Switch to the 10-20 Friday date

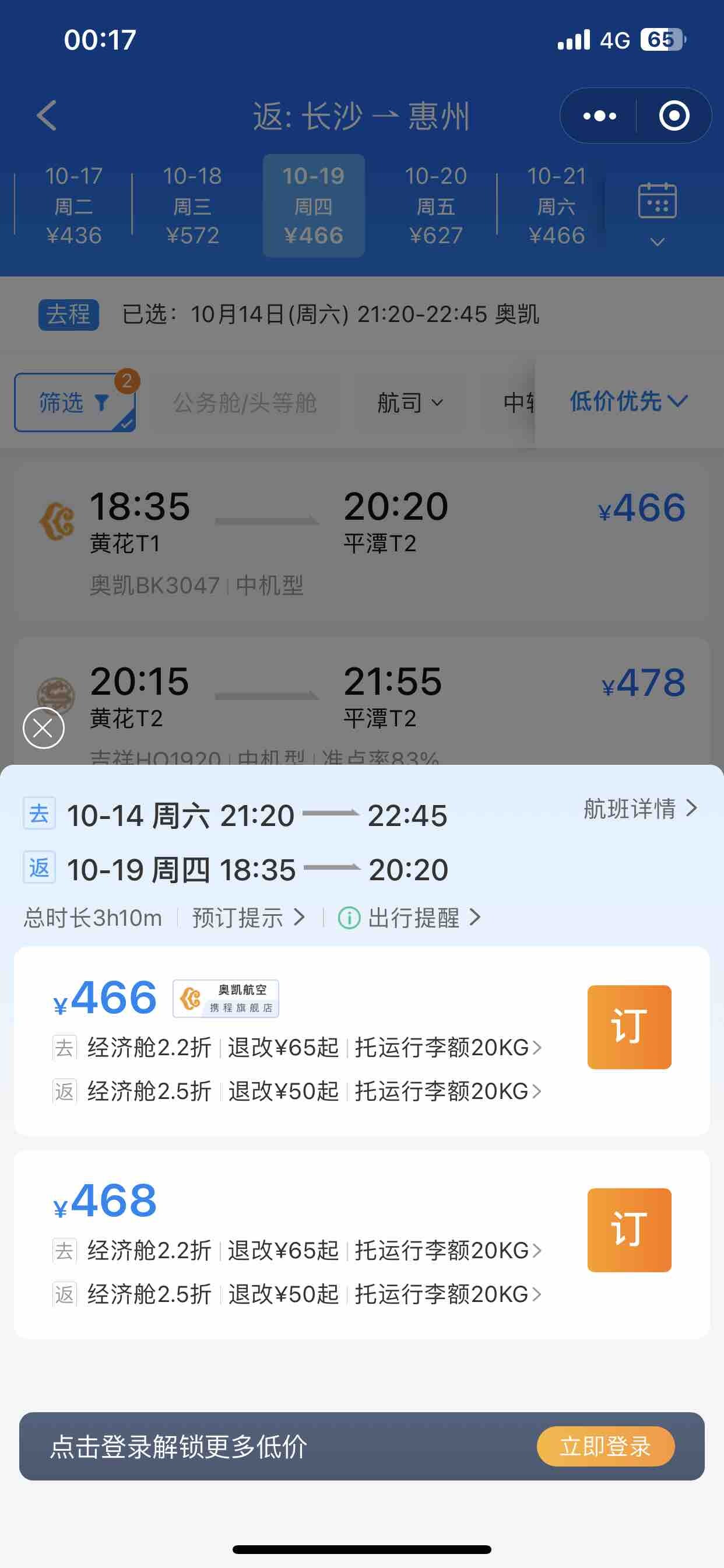[x=435, y=205]
